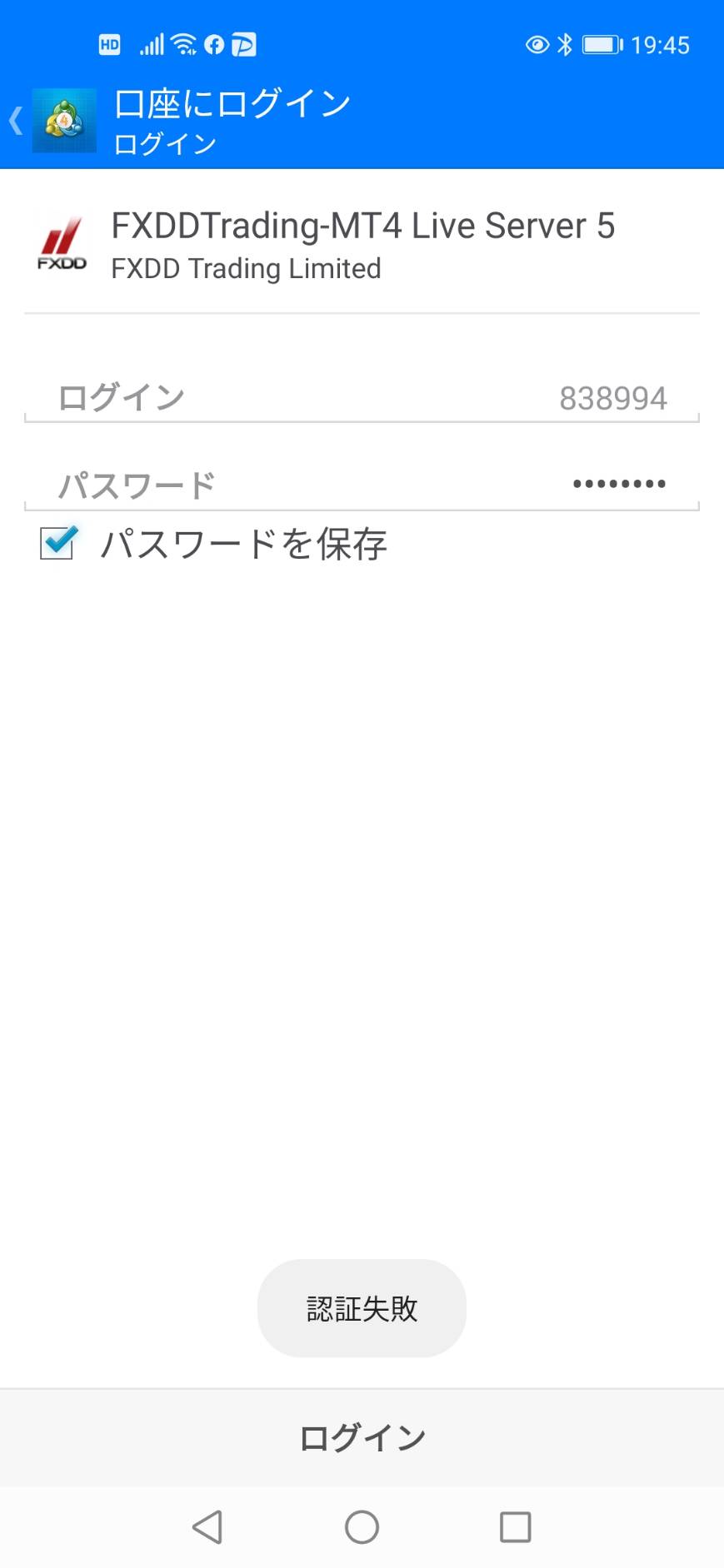Go to the phone's home screen
Screen dimensions: 724x1568
pos(362,1526)
